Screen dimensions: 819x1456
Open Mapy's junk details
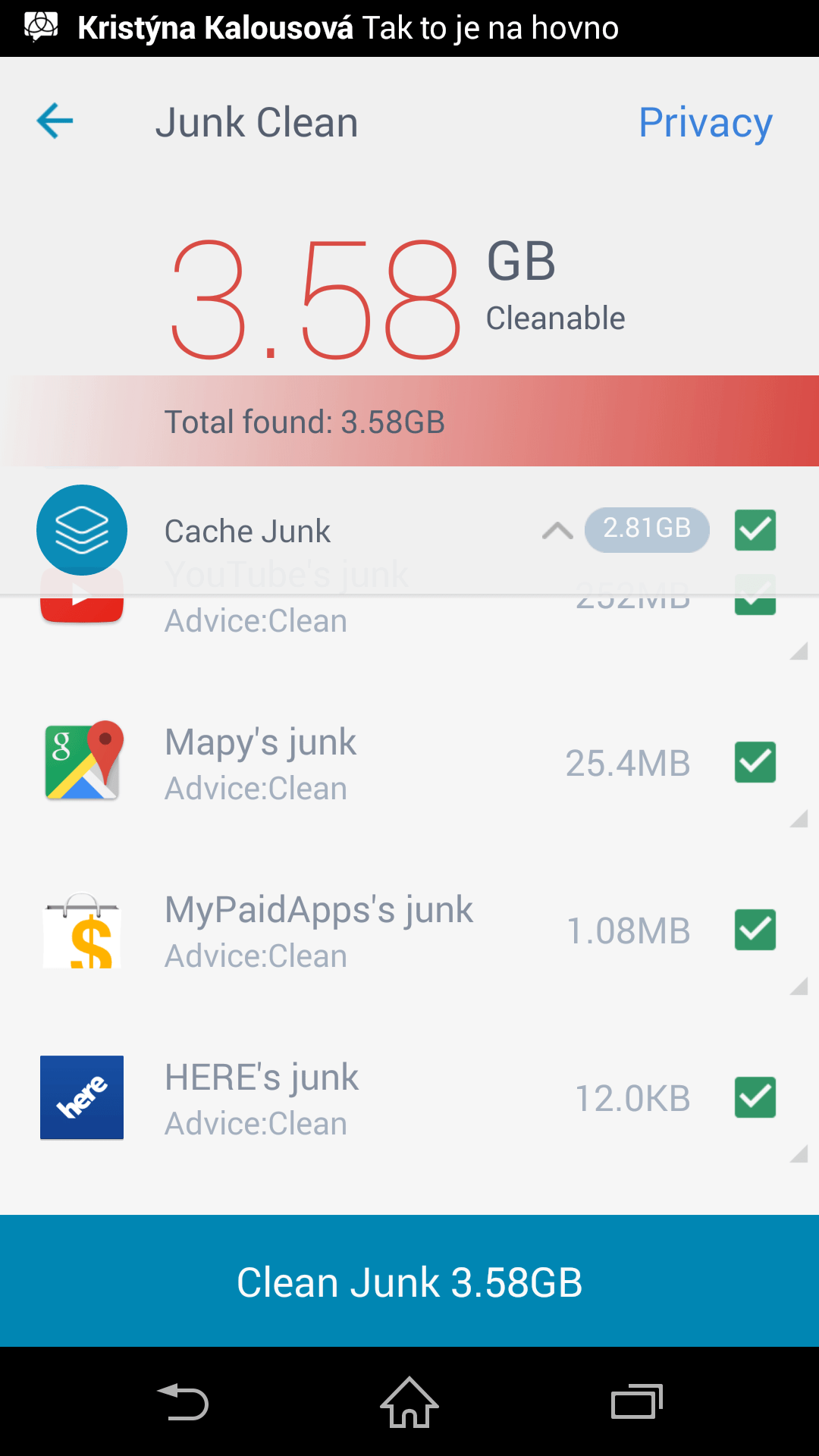(409, 762)
